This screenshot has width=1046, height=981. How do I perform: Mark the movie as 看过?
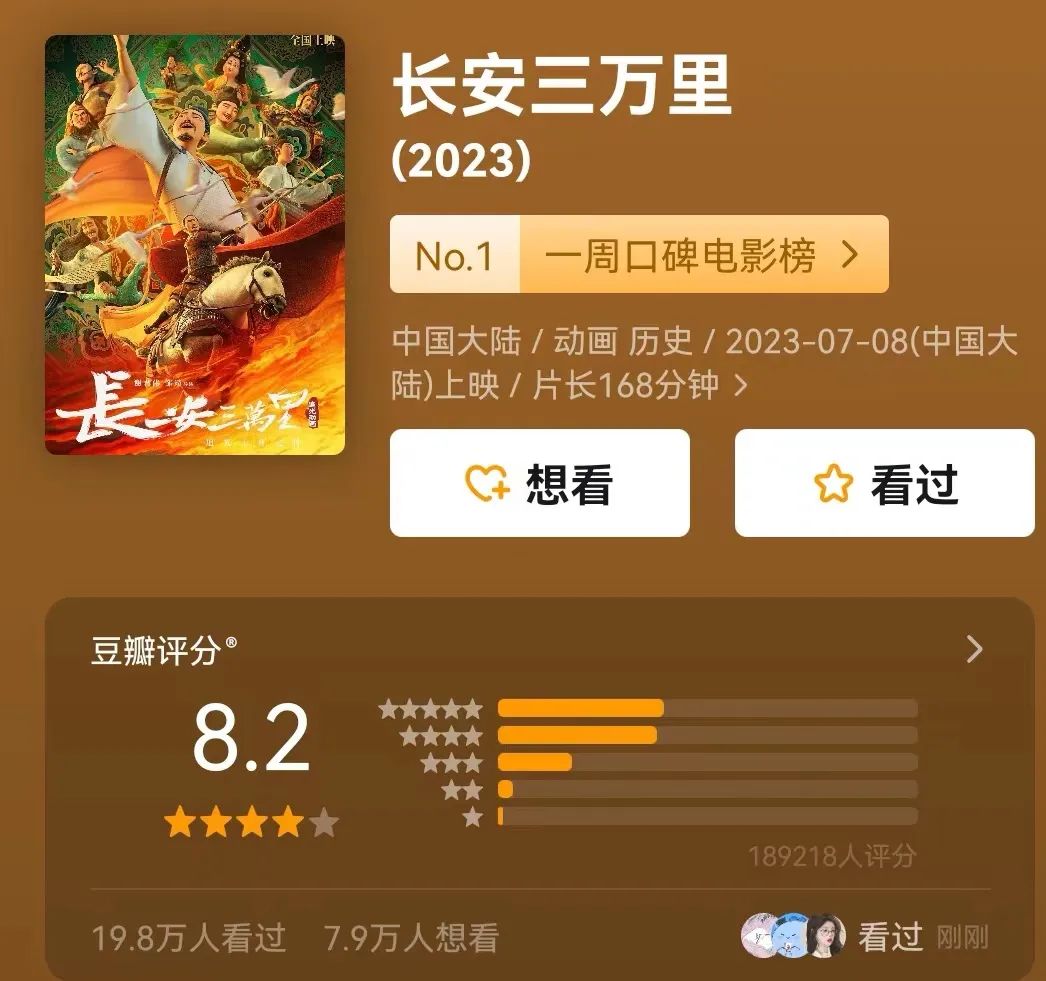(884, 483)
